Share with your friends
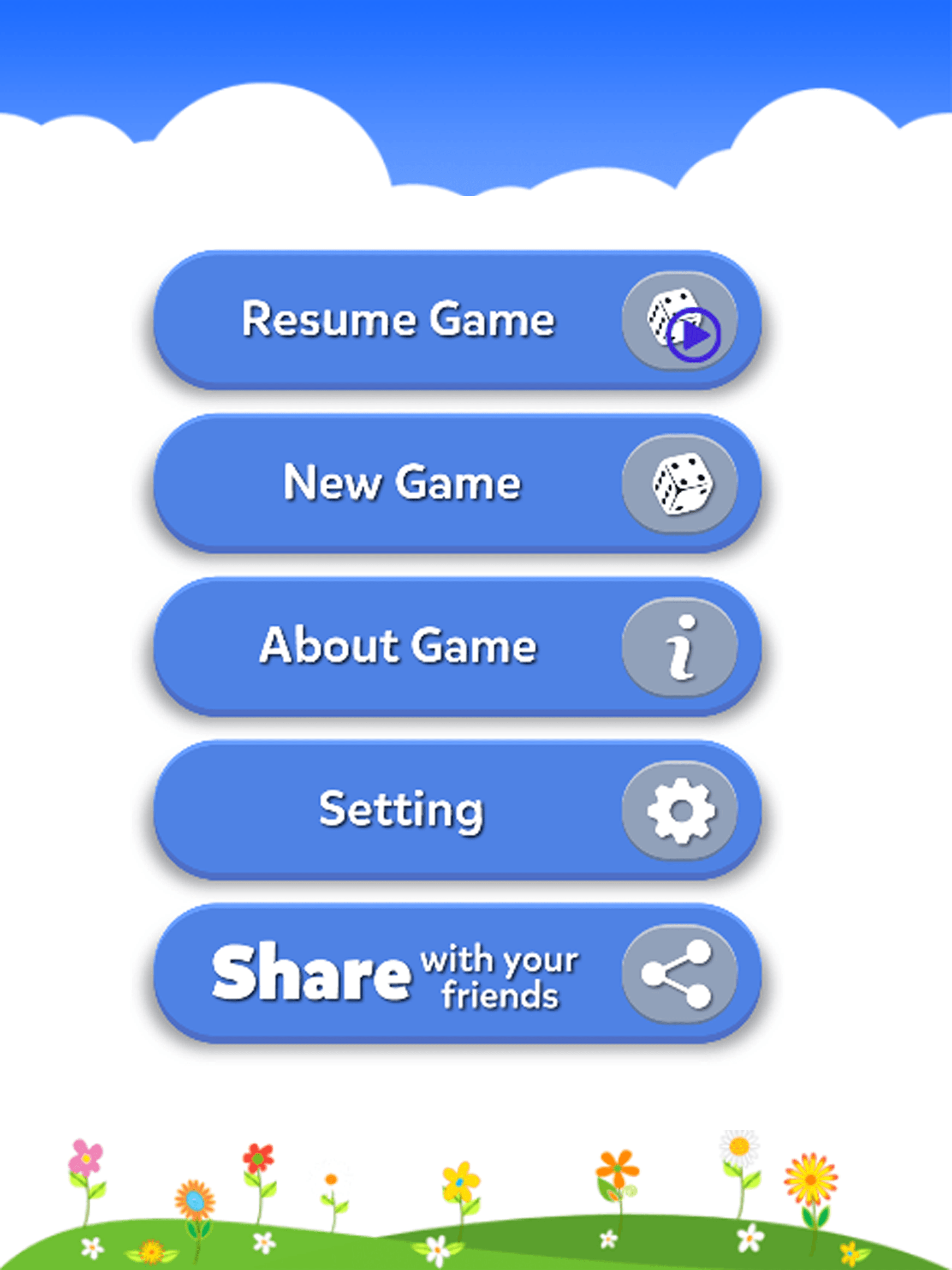 coord(457,974)
